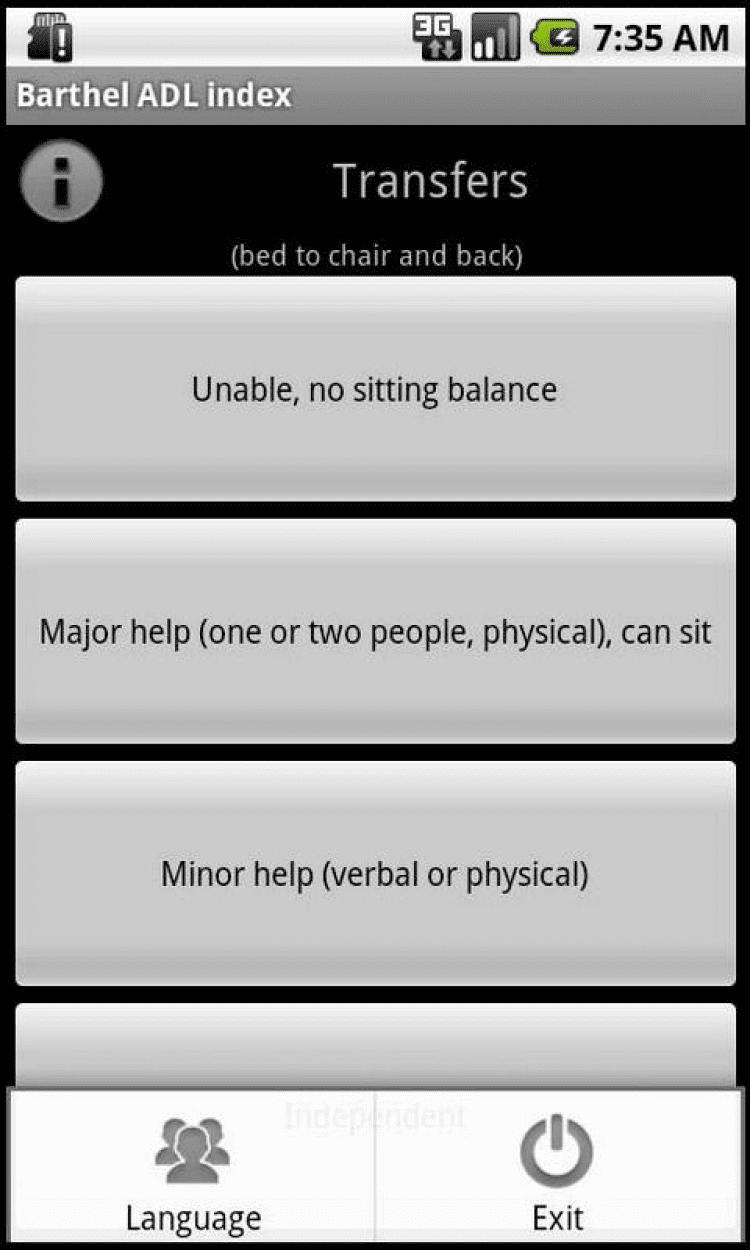Open the info icon beside Transfers
The height and width of the screenshot is (1250, 750).
61,181
